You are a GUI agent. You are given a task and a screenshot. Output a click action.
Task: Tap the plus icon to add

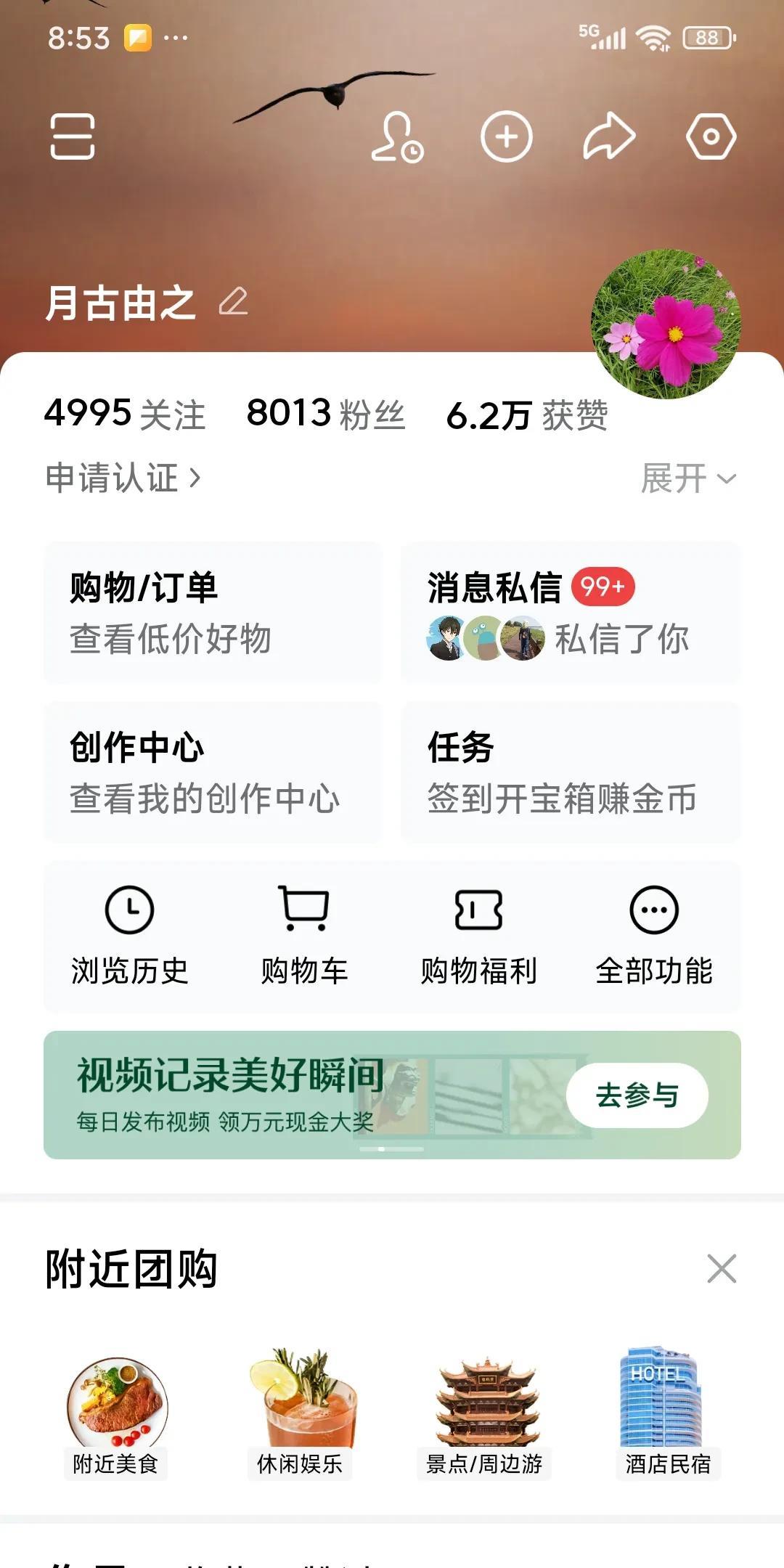click(506, 136)
